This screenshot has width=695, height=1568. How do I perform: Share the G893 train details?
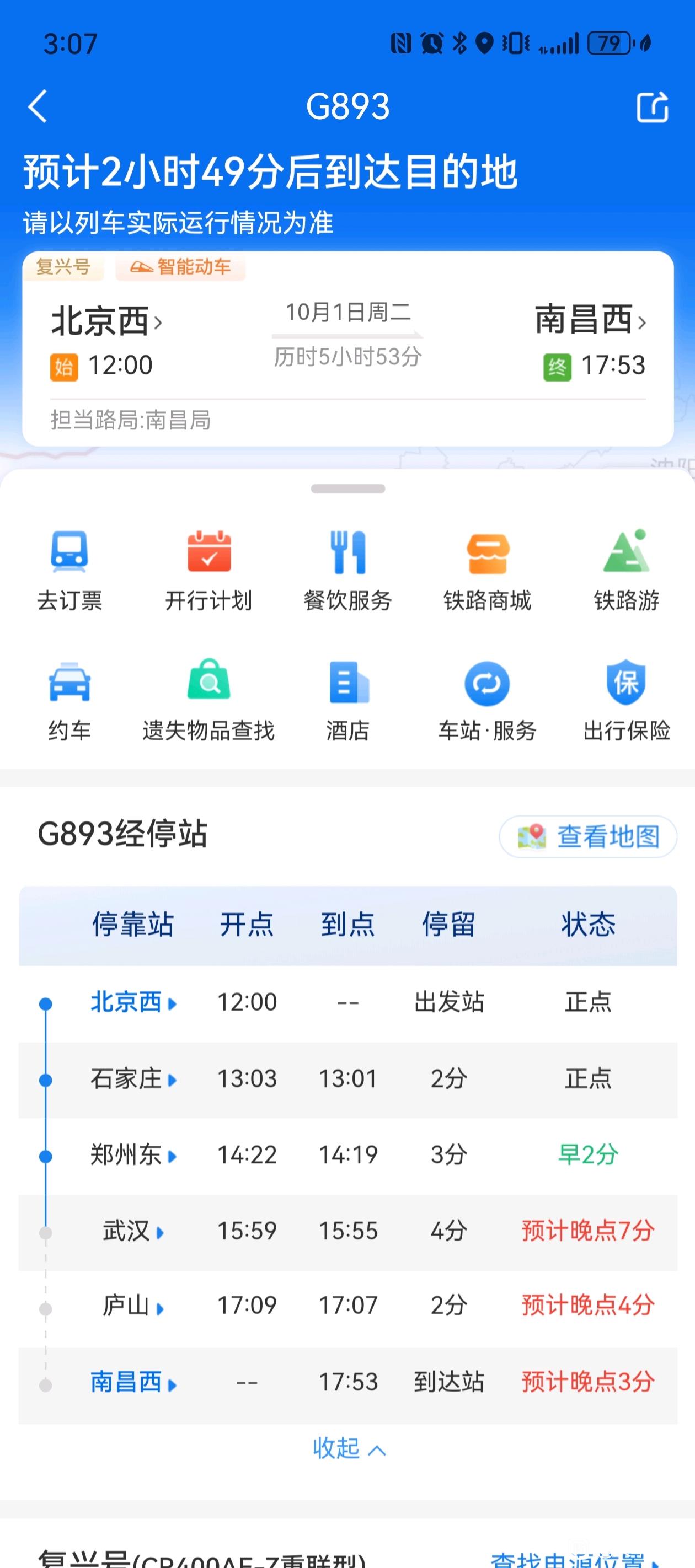(653, 107)
